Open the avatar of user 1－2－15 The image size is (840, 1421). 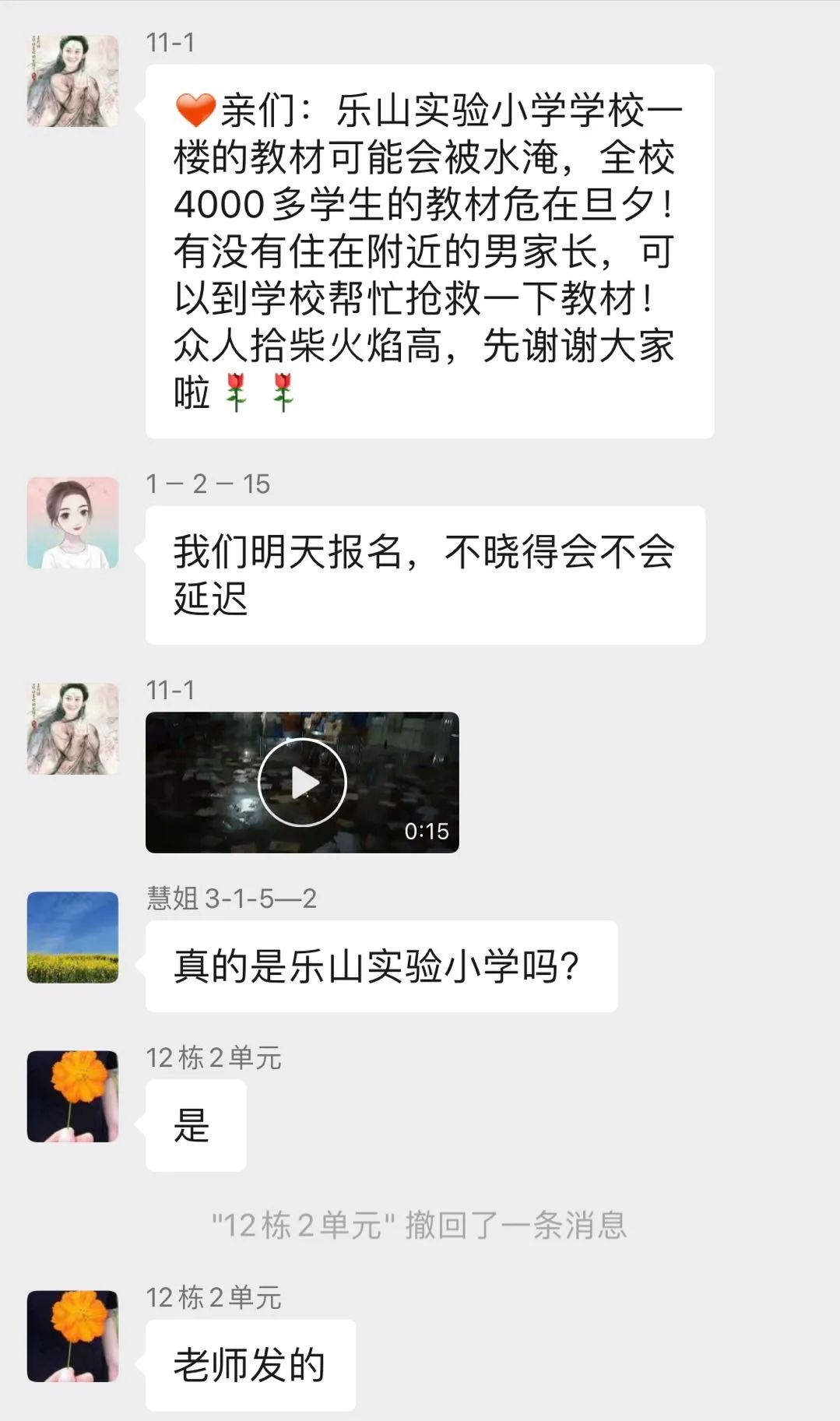(x=73, y=522)
